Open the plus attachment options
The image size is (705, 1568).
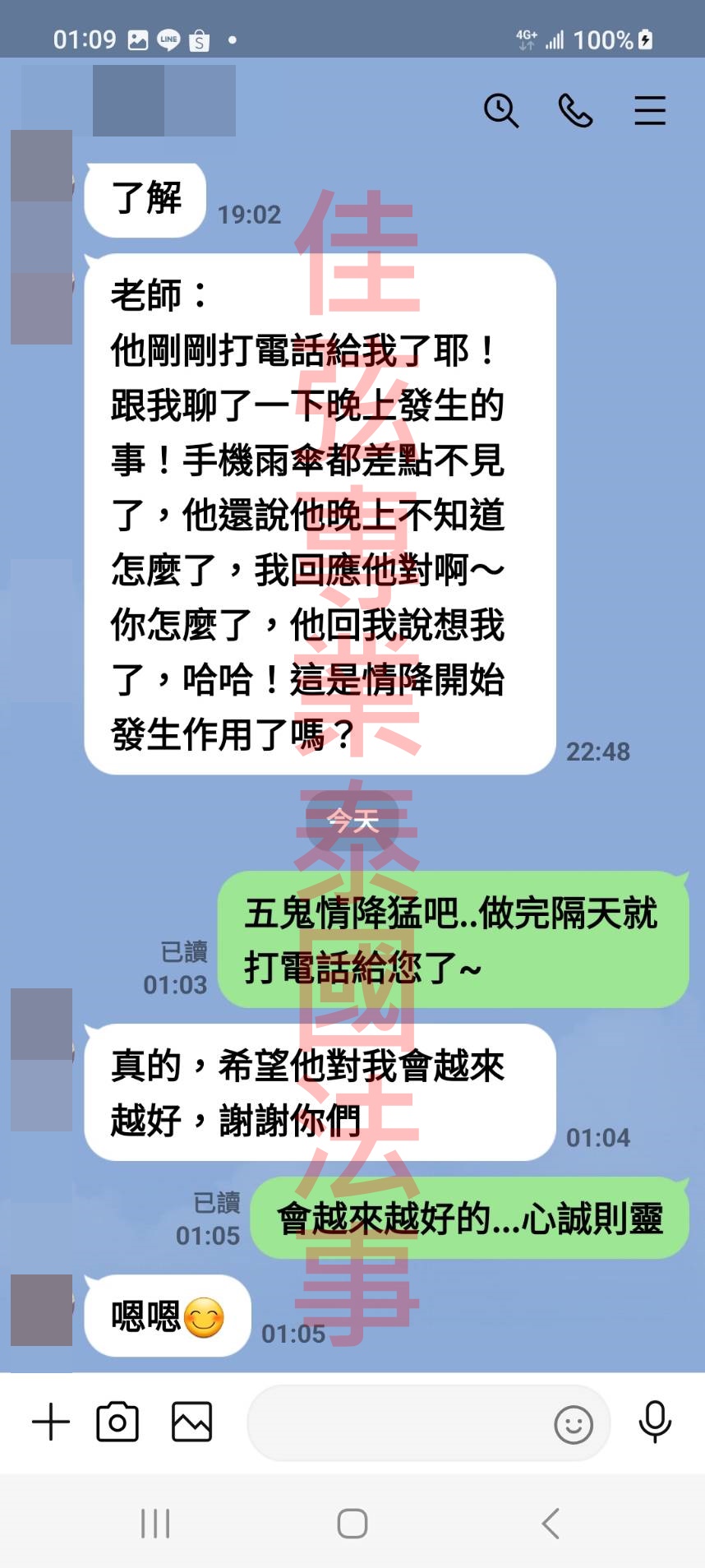pyautogui.click(x=51, y=1422)
